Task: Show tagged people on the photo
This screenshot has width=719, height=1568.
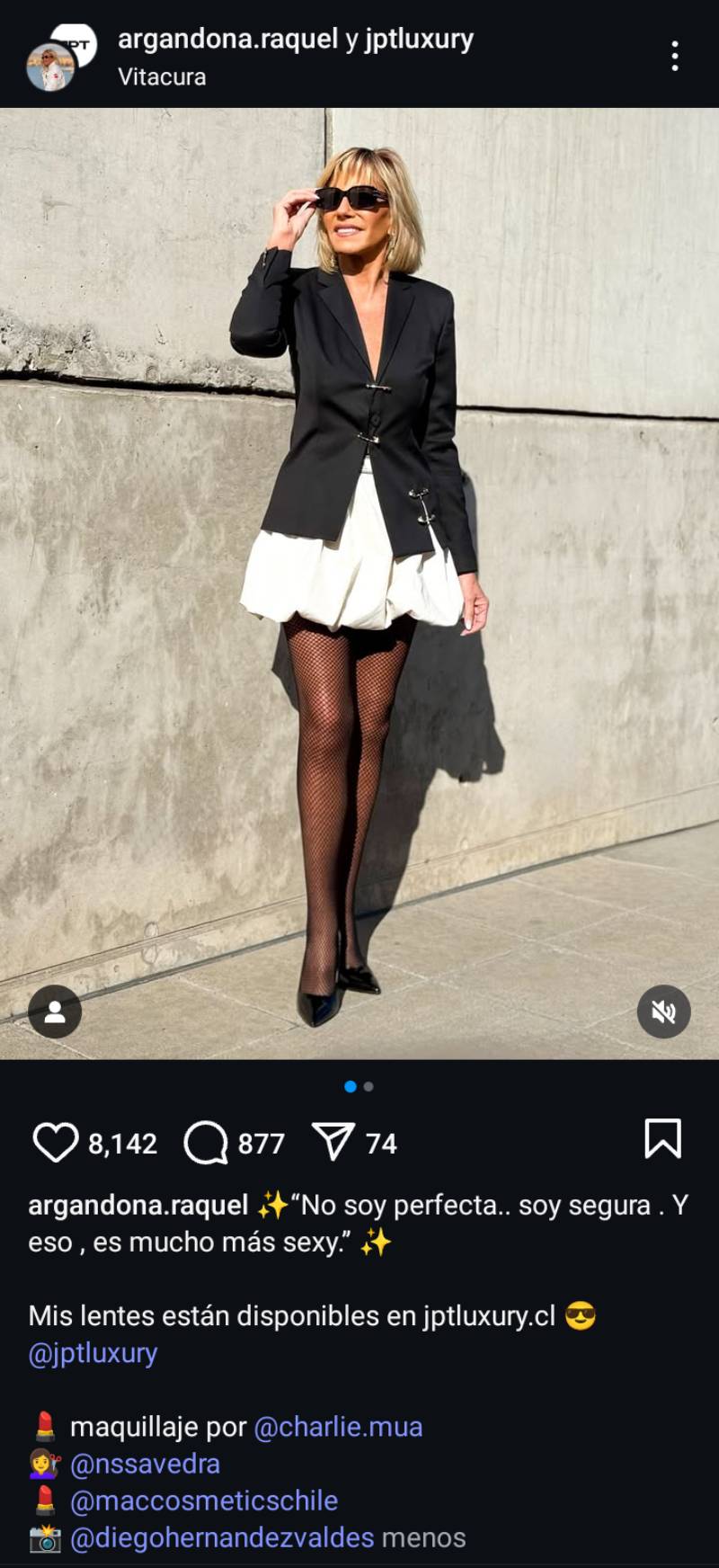Action: (x=55, y=1011)
